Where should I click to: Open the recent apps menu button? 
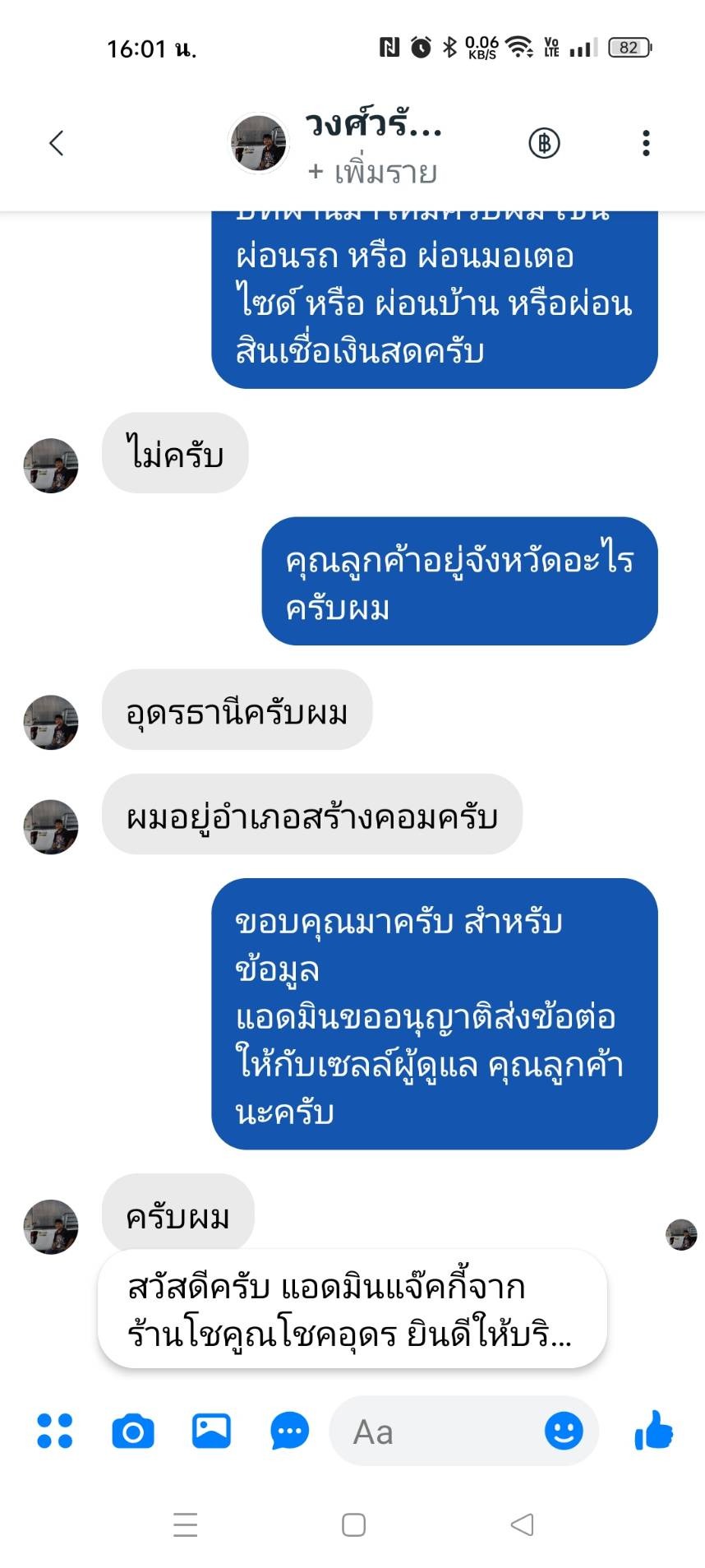tap(186, 1524)
